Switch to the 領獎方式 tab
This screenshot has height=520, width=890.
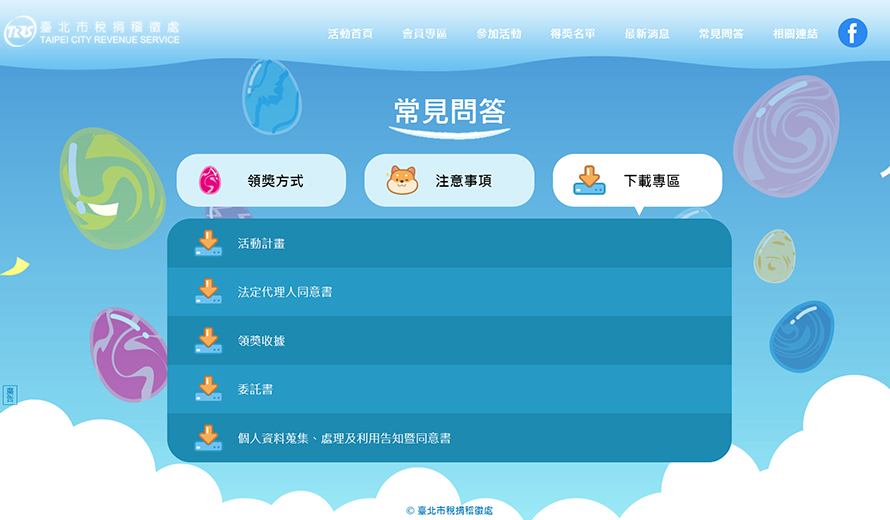coord(261,181)
